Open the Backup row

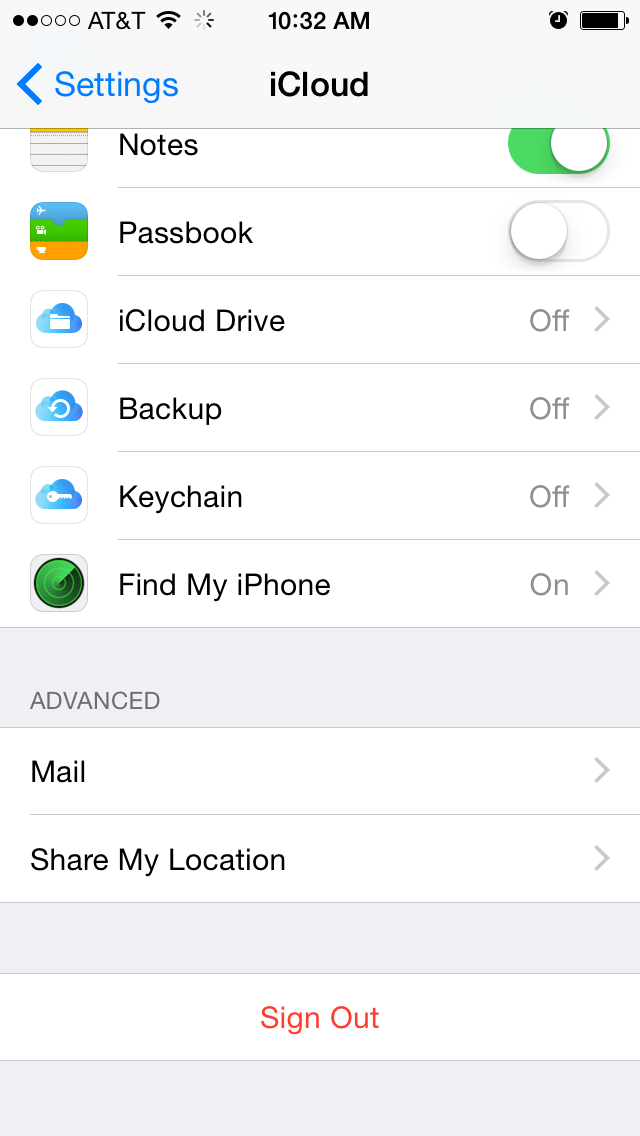[x=320, y=409]
